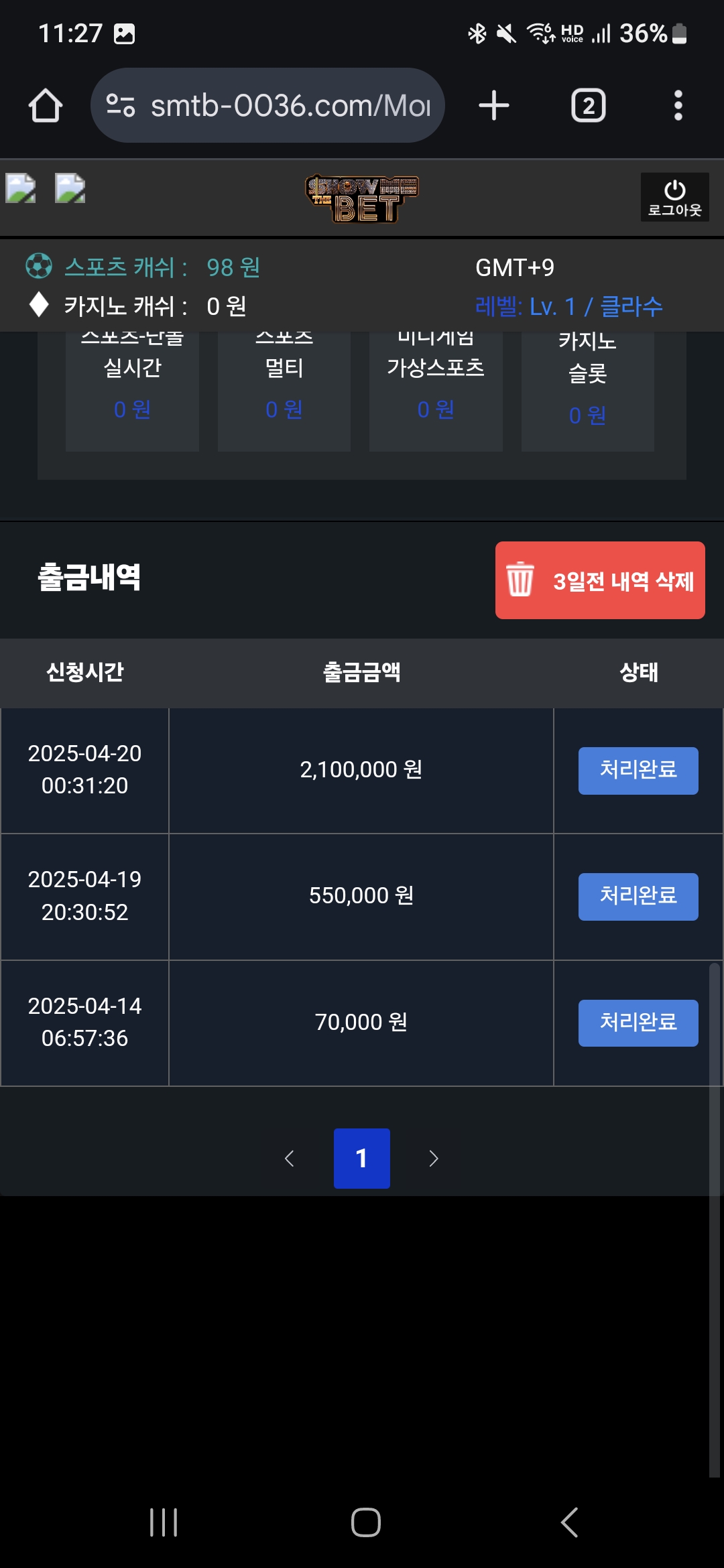Tap the smtb-0036.com address bar
The width and height of the screenshot is (724, 1568).
tap(267, 105)
